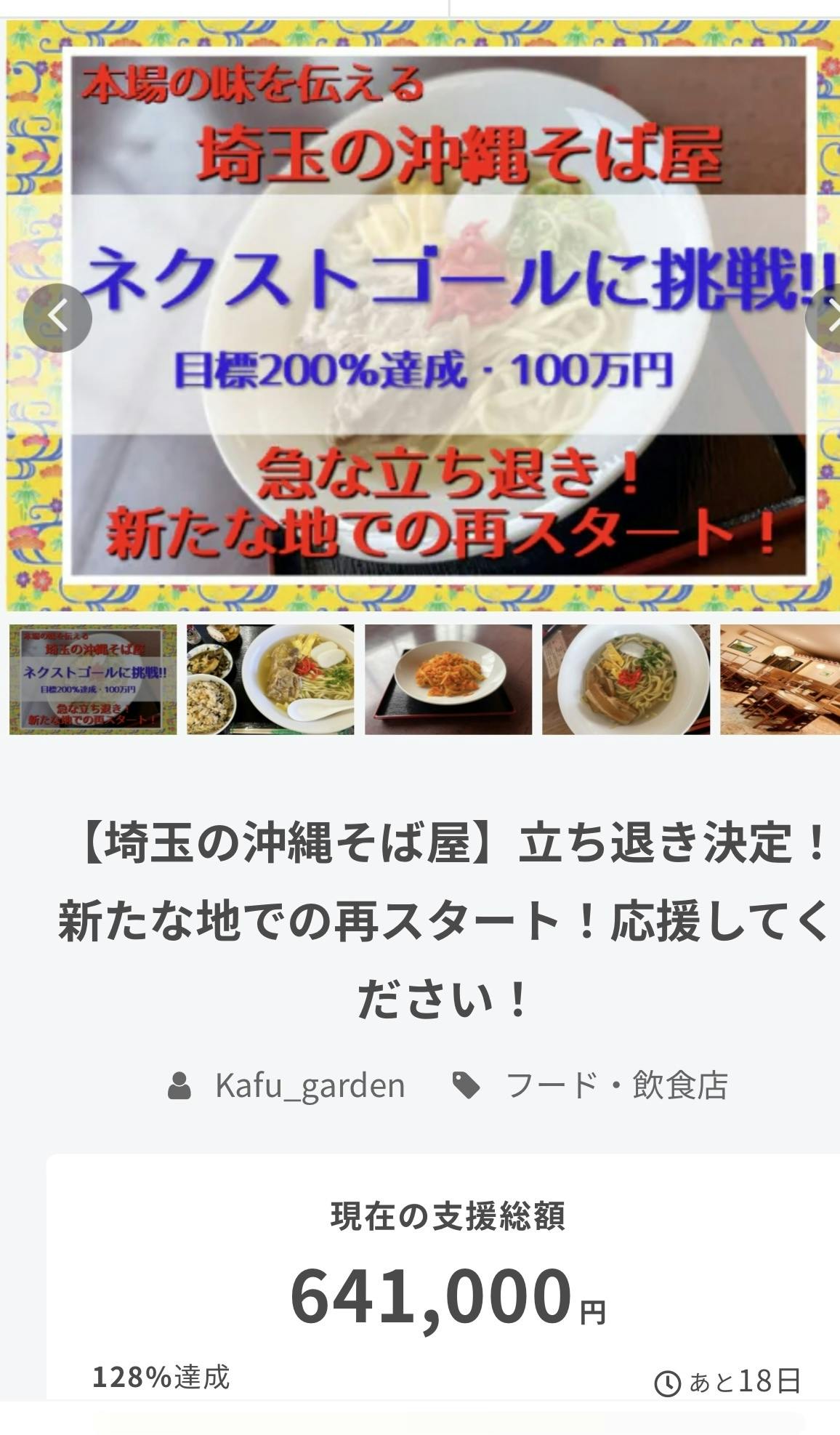Screen dimensions: 840x1435
Task: Select the banner thumbnail with ネクストゴール text
Action: [x=93, y=679]
